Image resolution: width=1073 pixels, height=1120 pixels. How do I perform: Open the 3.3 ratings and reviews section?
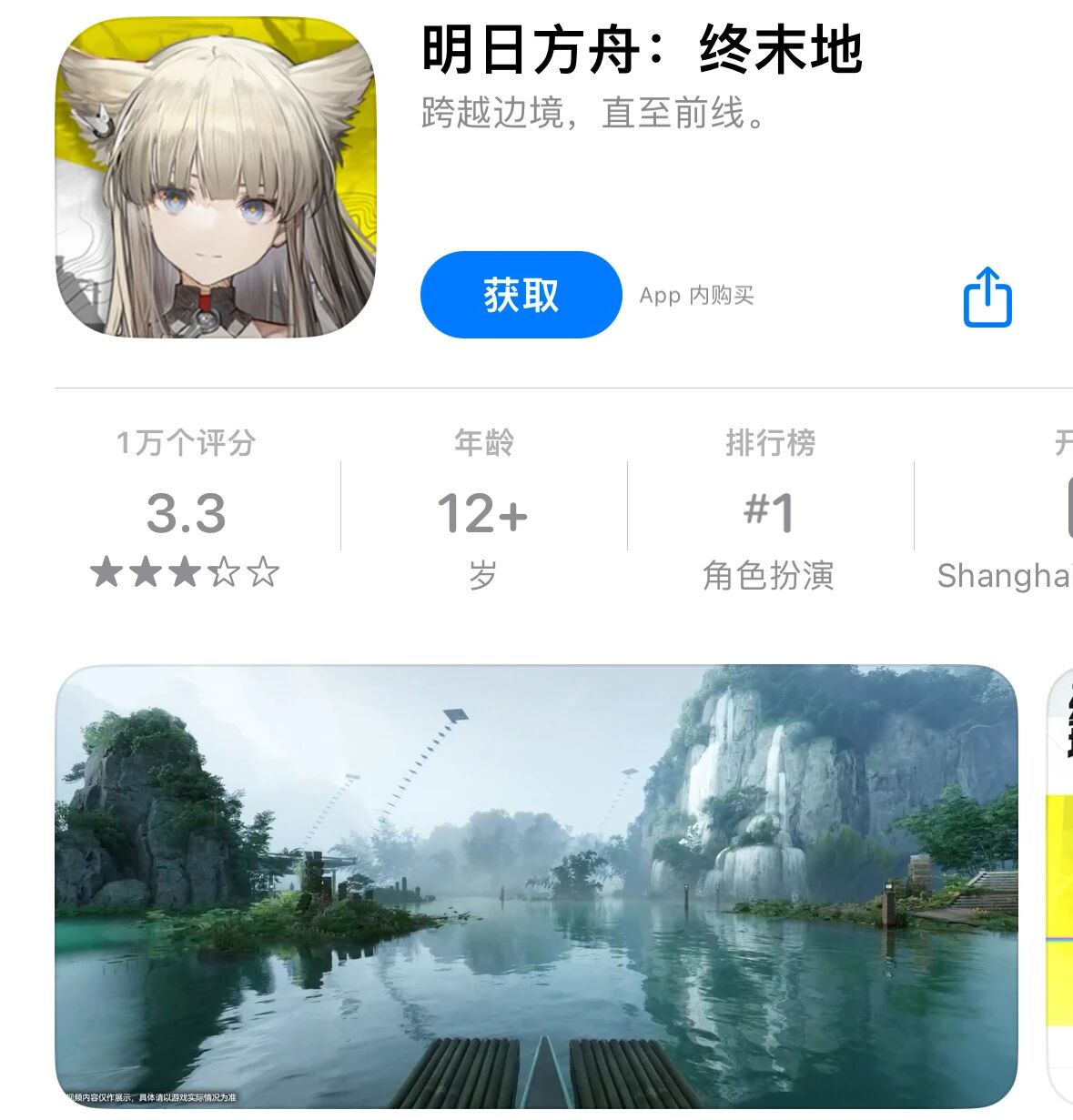coord(186,513)
